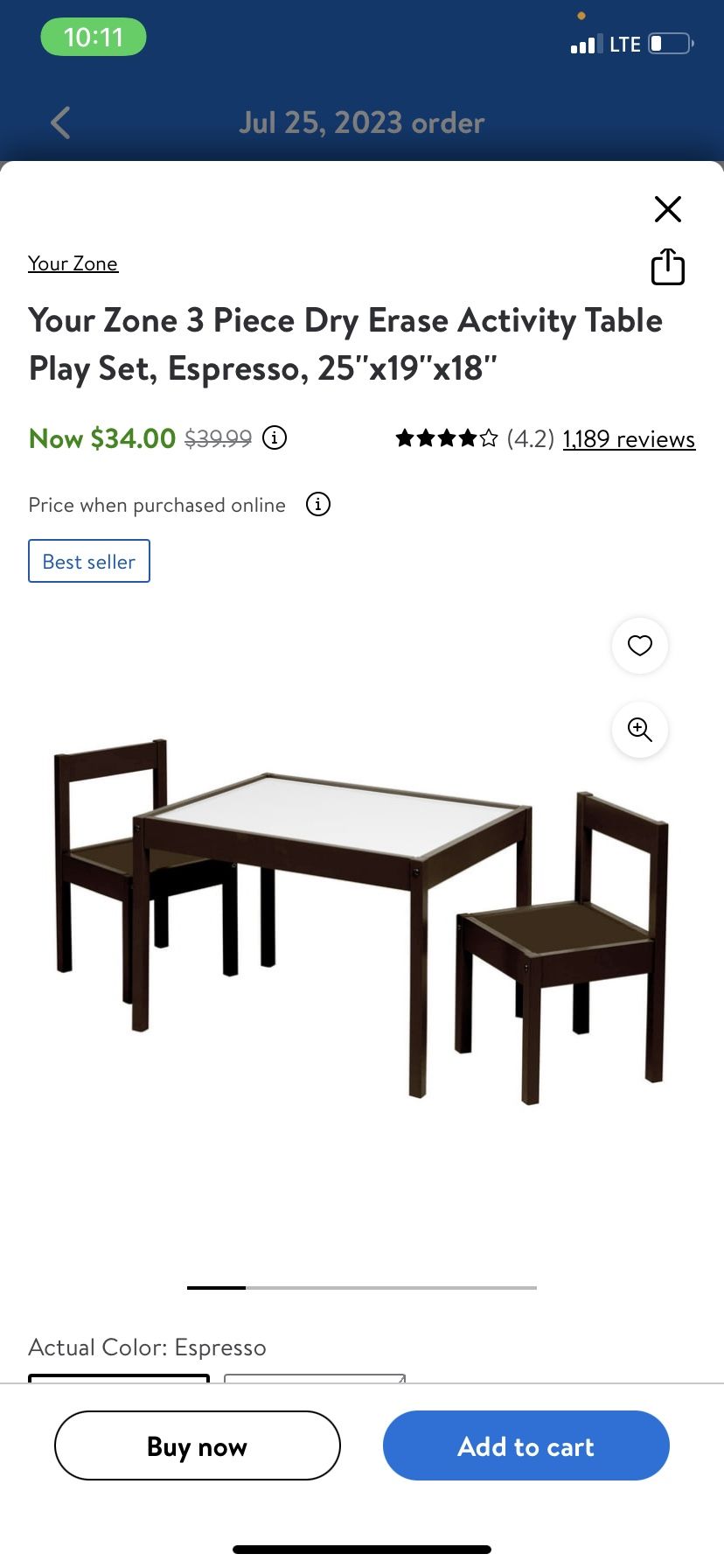Screen dimensions: 724x1568
Task: View the 1,189 reviews
Action: click(629, 438)
